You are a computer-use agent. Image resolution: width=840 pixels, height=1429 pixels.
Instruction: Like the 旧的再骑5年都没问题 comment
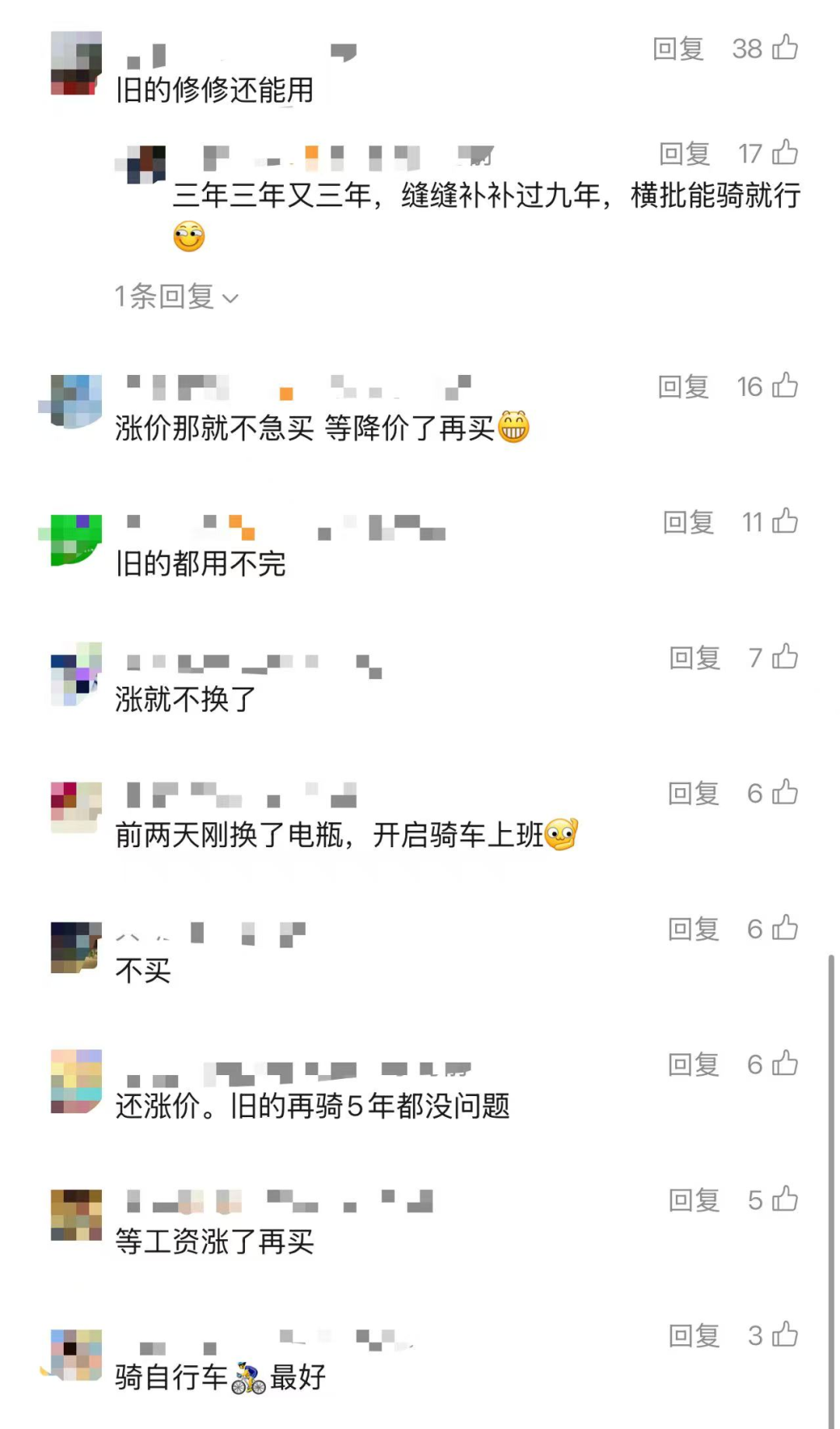coord(785,1063)
